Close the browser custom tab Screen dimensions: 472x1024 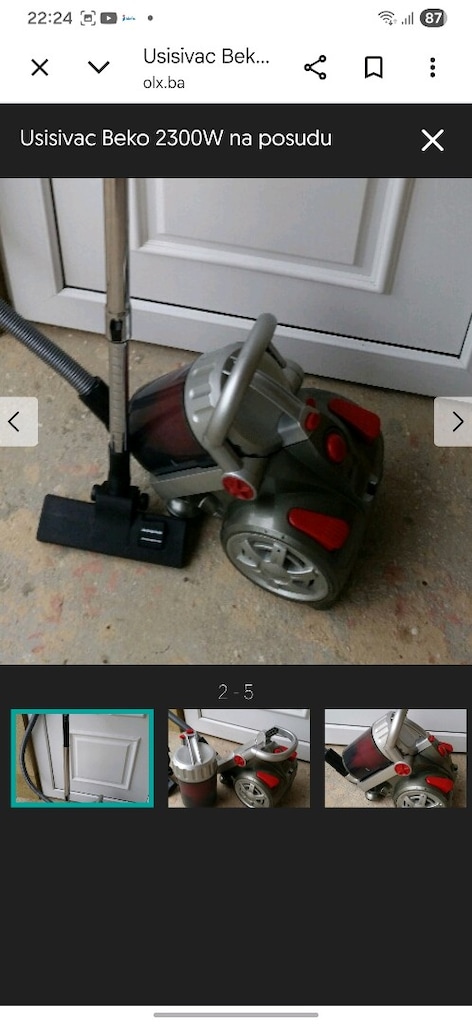(x=40, y=67)
